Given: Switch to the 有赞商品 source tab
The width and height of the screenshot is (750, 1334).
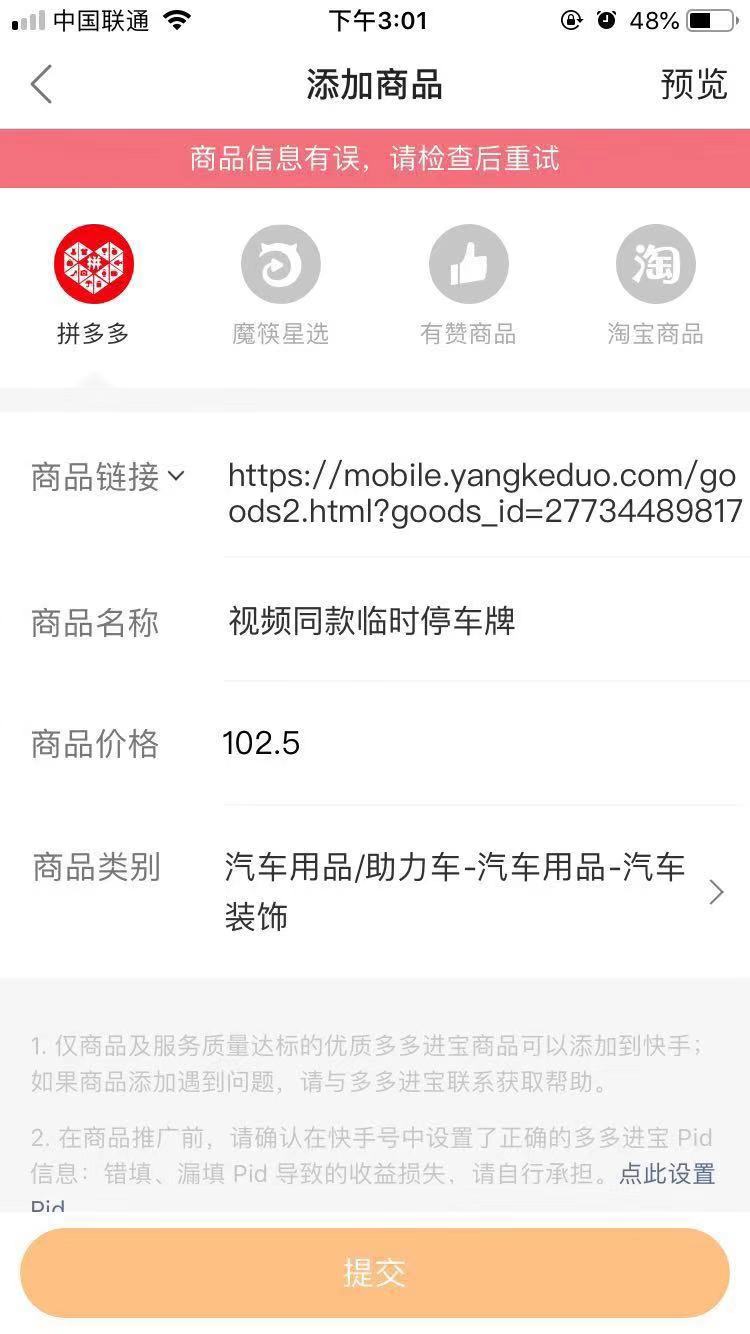Looking at the screenshot, I should [468, 286].
